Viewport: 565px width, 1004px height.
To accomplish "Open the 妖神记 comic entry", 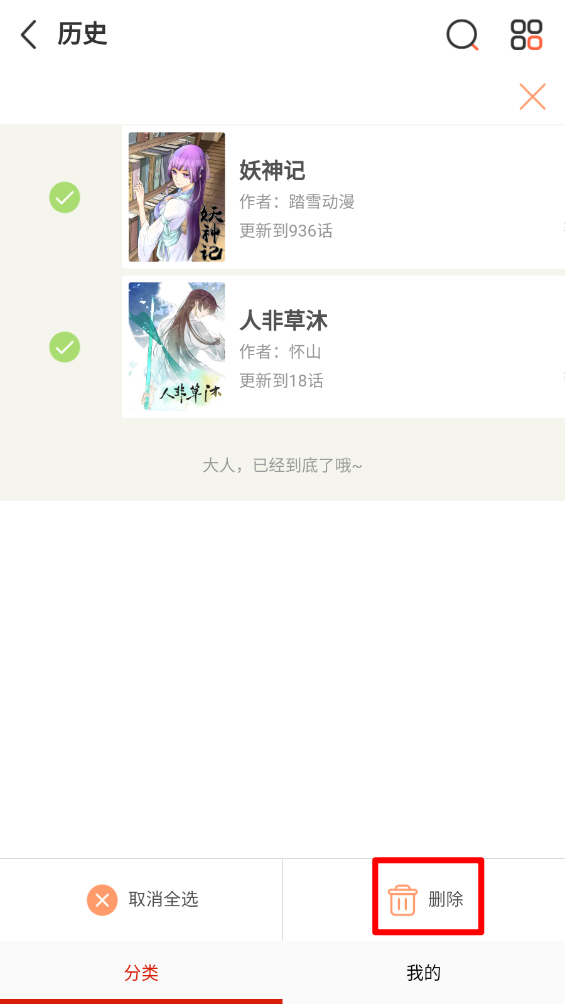I will coord(343,197).
